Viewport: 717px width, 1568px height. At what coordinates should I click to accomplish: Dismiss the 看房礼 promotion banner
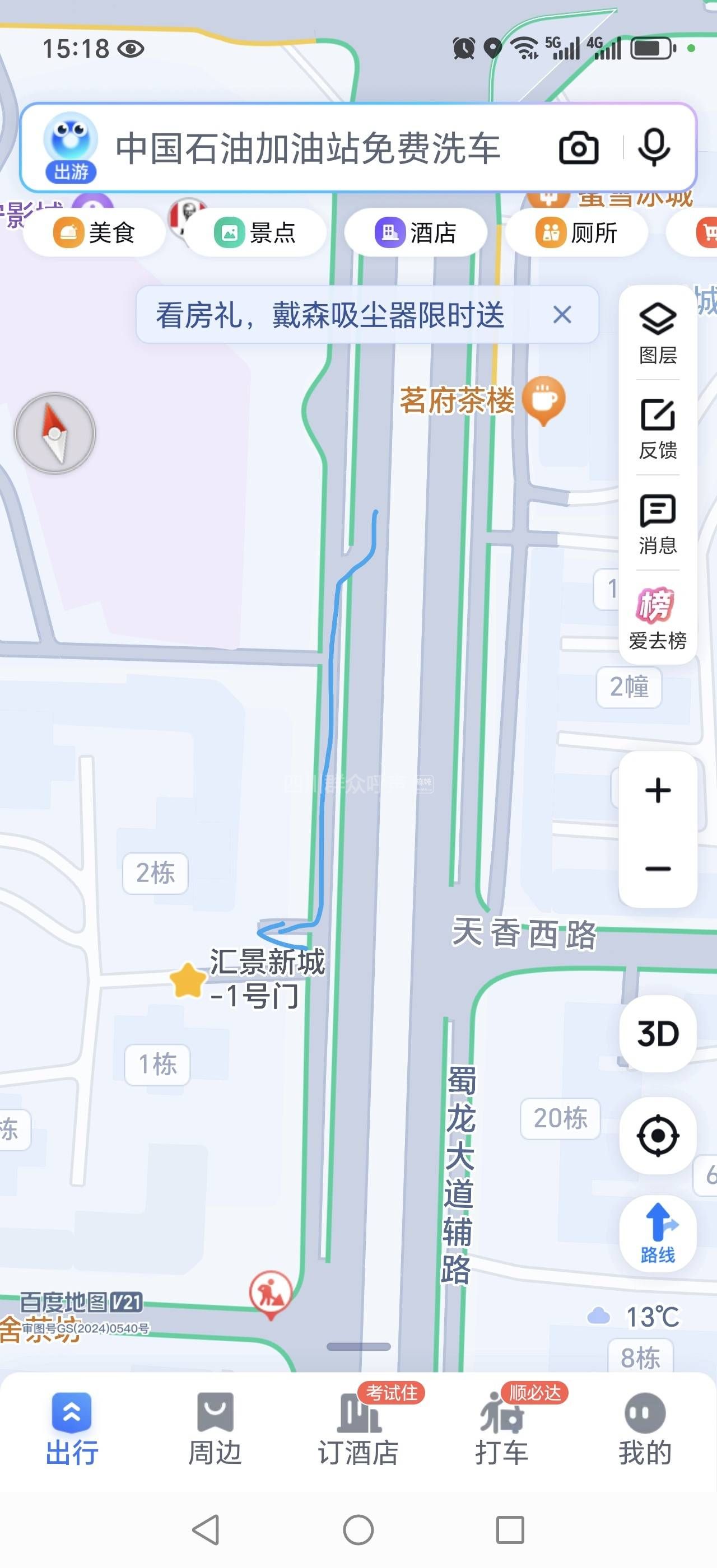(562, 315)
